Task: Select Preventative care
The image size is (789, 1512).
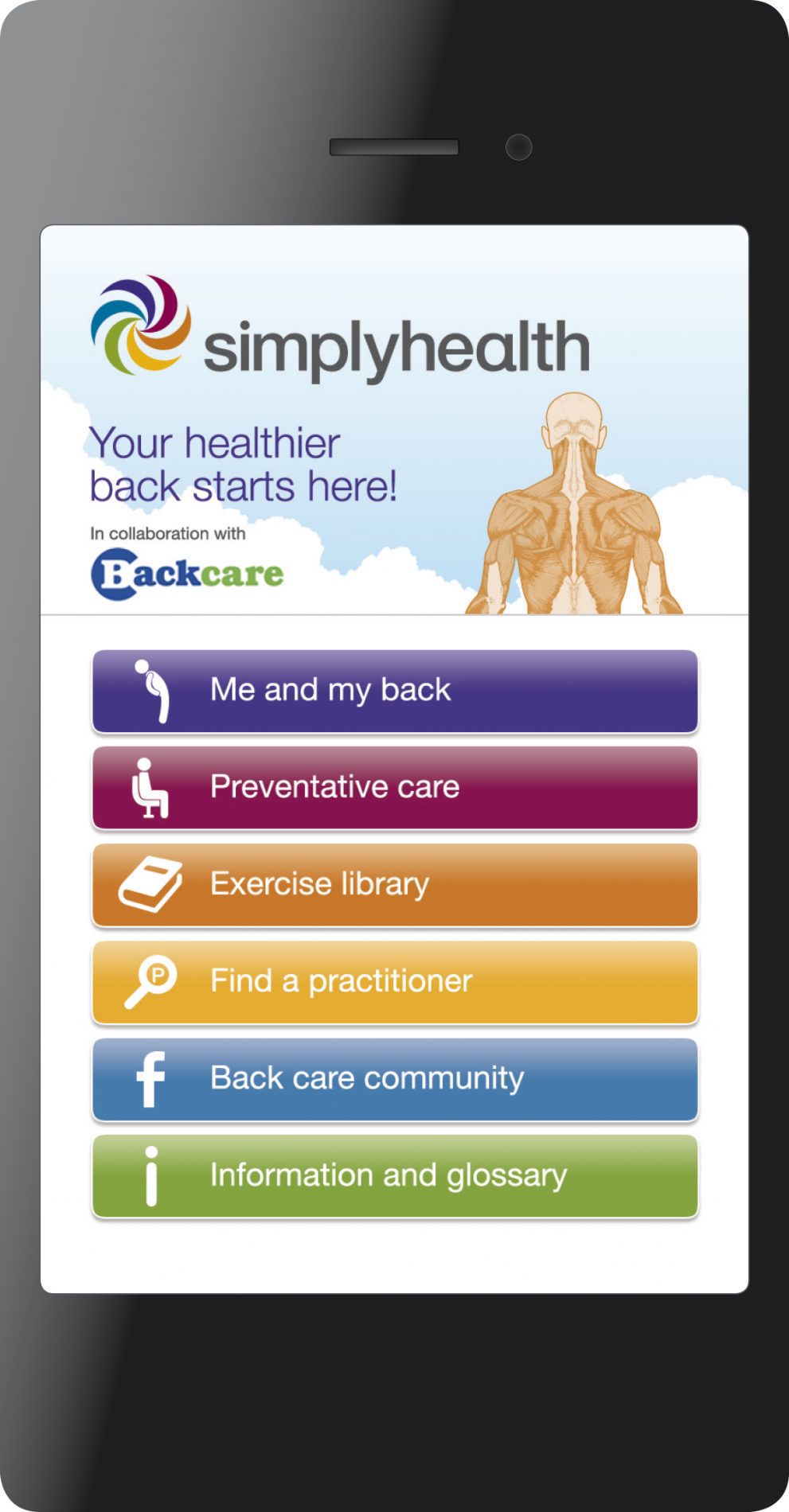Action: click(x=395, y=788)
